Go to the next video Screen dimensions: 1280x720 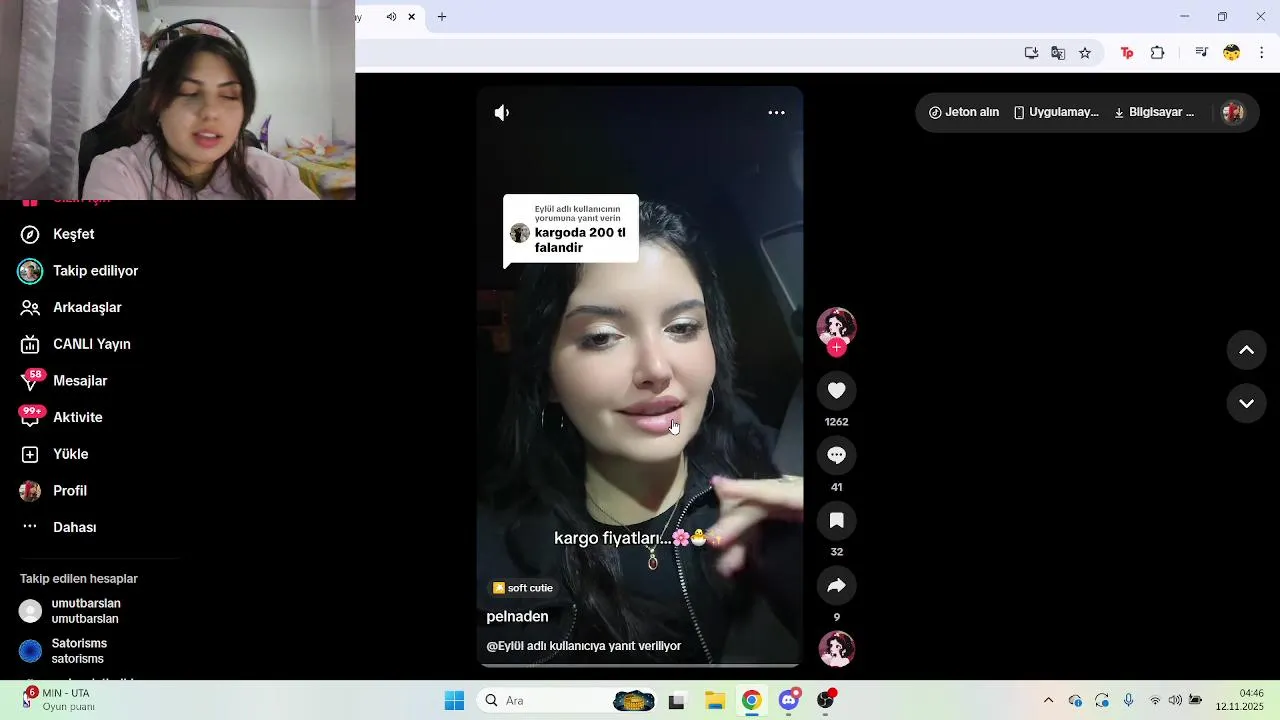click(x=1246, y=403)
